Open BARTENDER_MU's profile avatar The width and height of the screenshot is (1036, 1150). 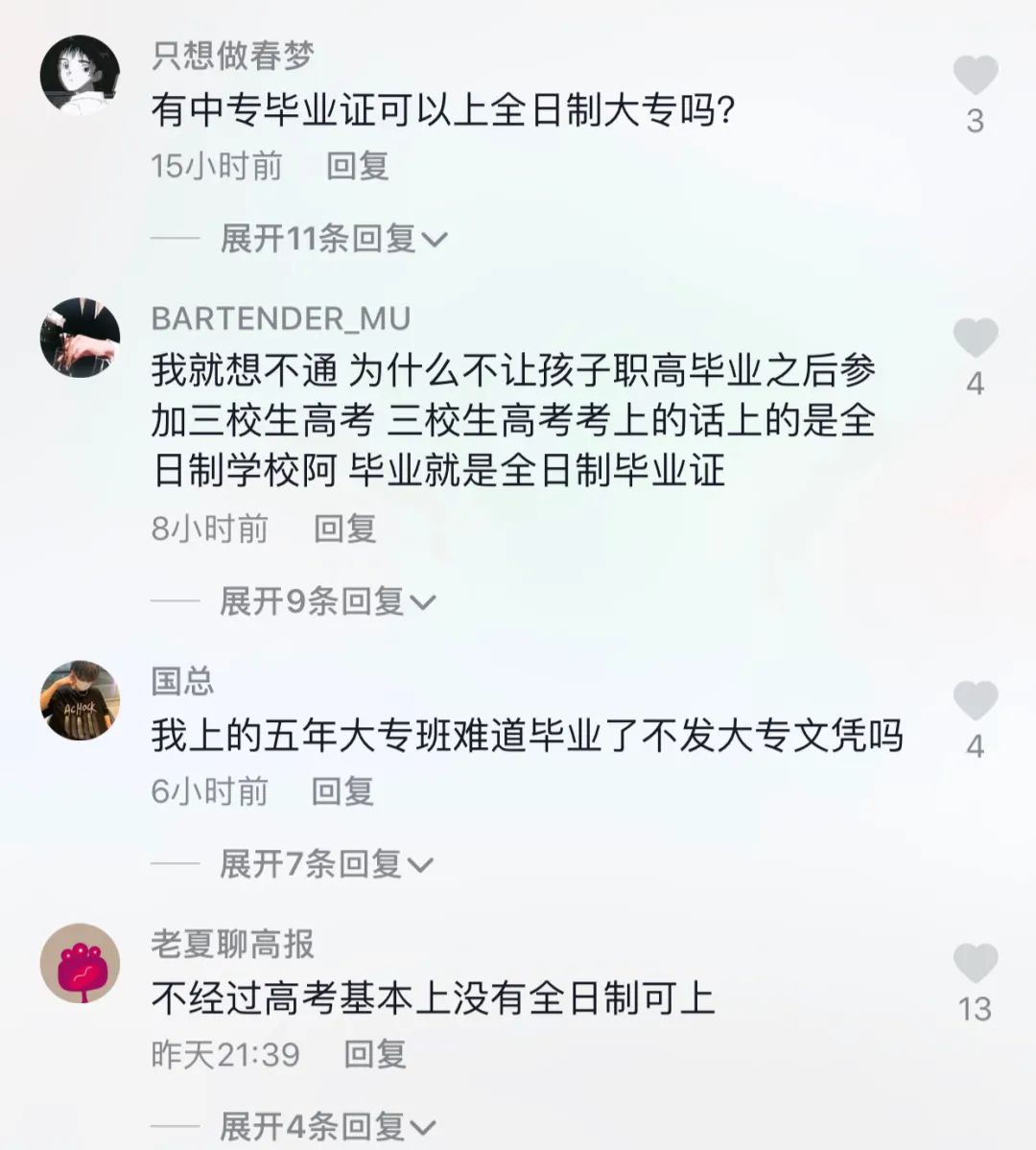[x=80, y=338]
